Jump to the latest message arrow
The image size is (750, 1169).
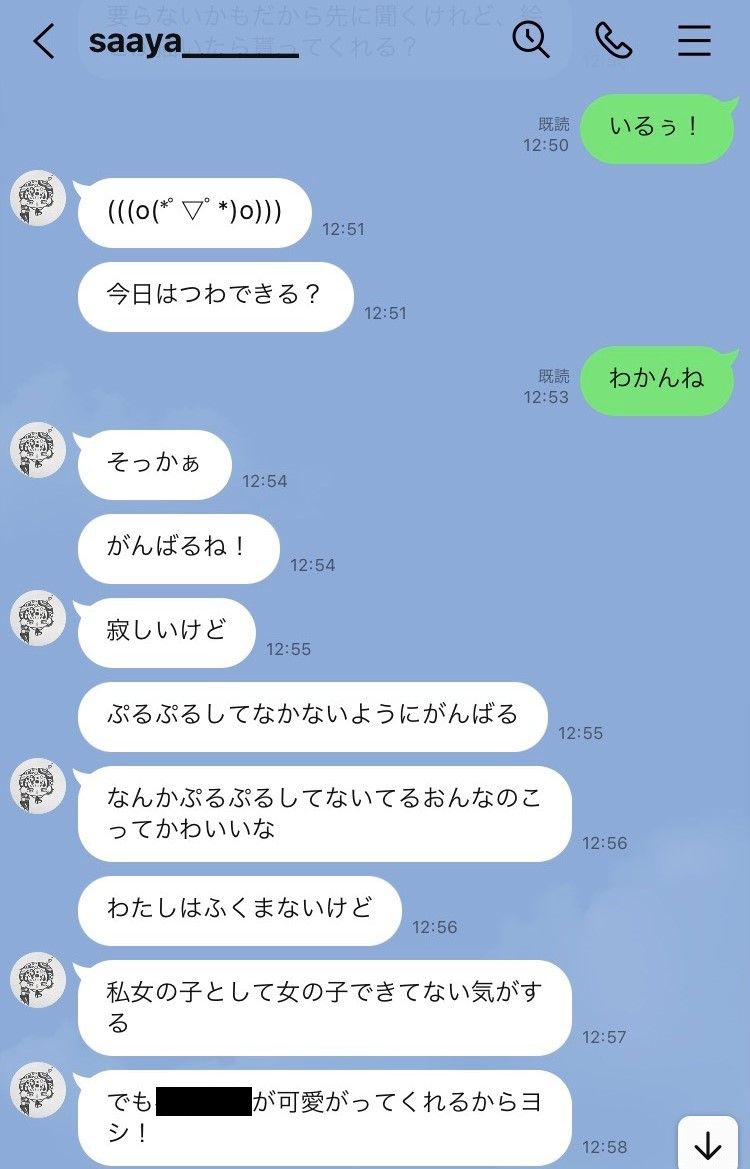click(x=707, y=1144)
